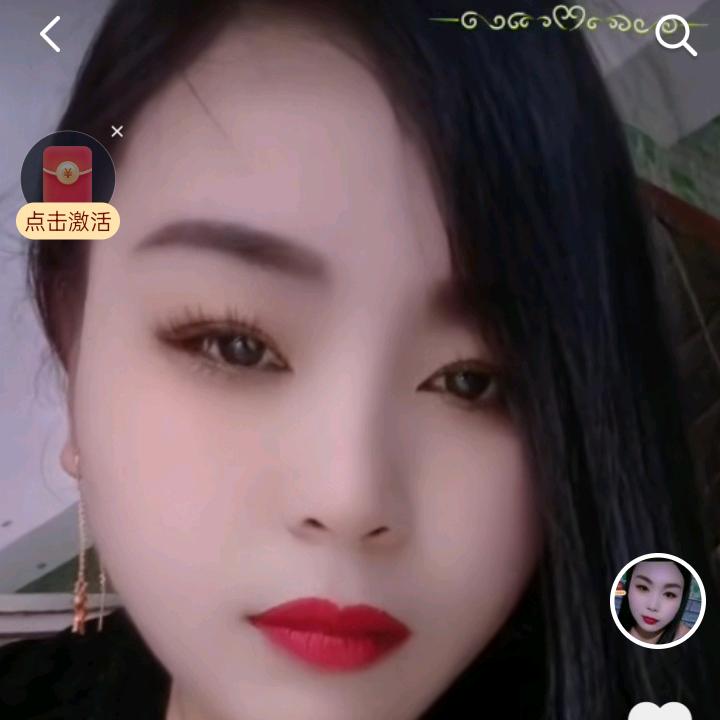Go back using the top-left arrow

(50, 35)
